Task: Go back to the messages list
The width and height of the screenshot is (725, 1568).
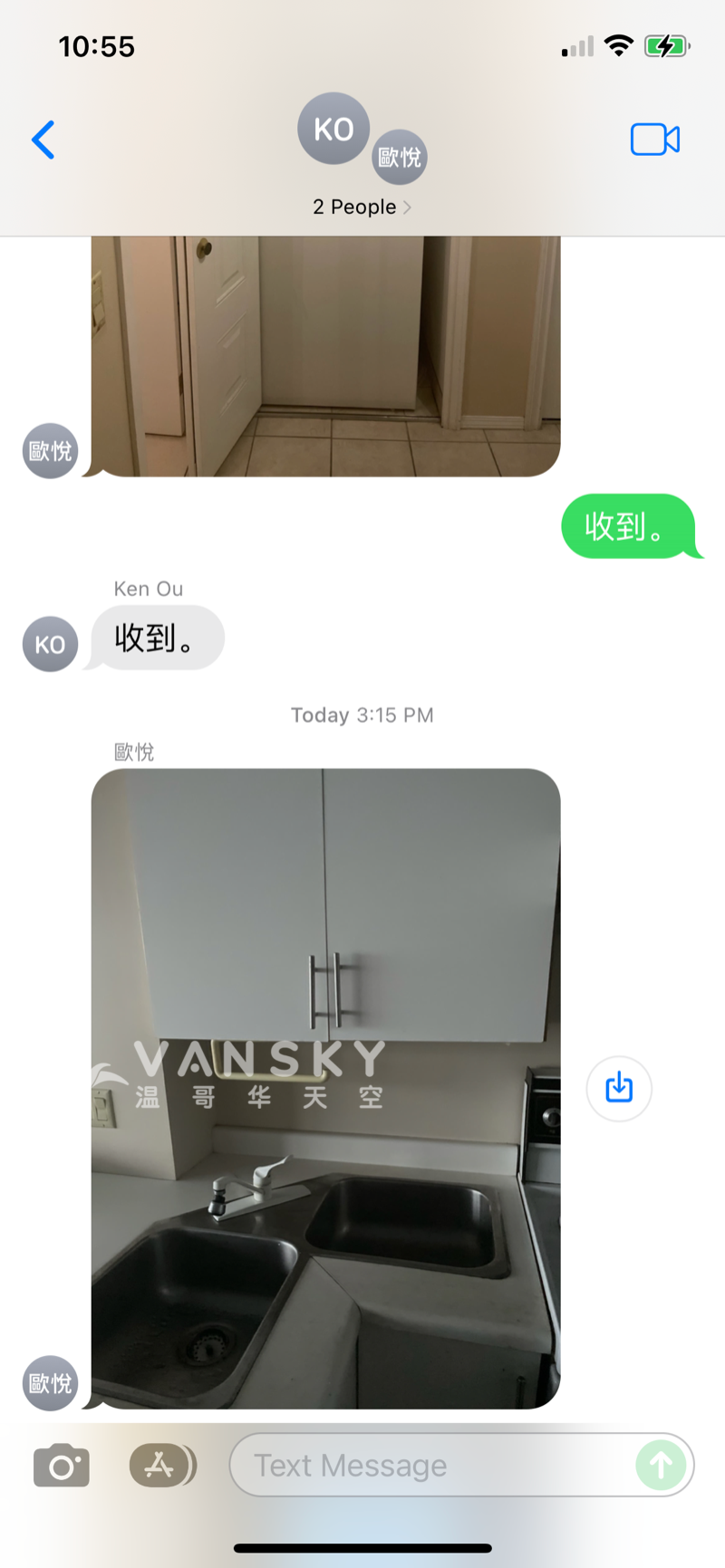Action: pyautogui.click(x=43, y=139)
